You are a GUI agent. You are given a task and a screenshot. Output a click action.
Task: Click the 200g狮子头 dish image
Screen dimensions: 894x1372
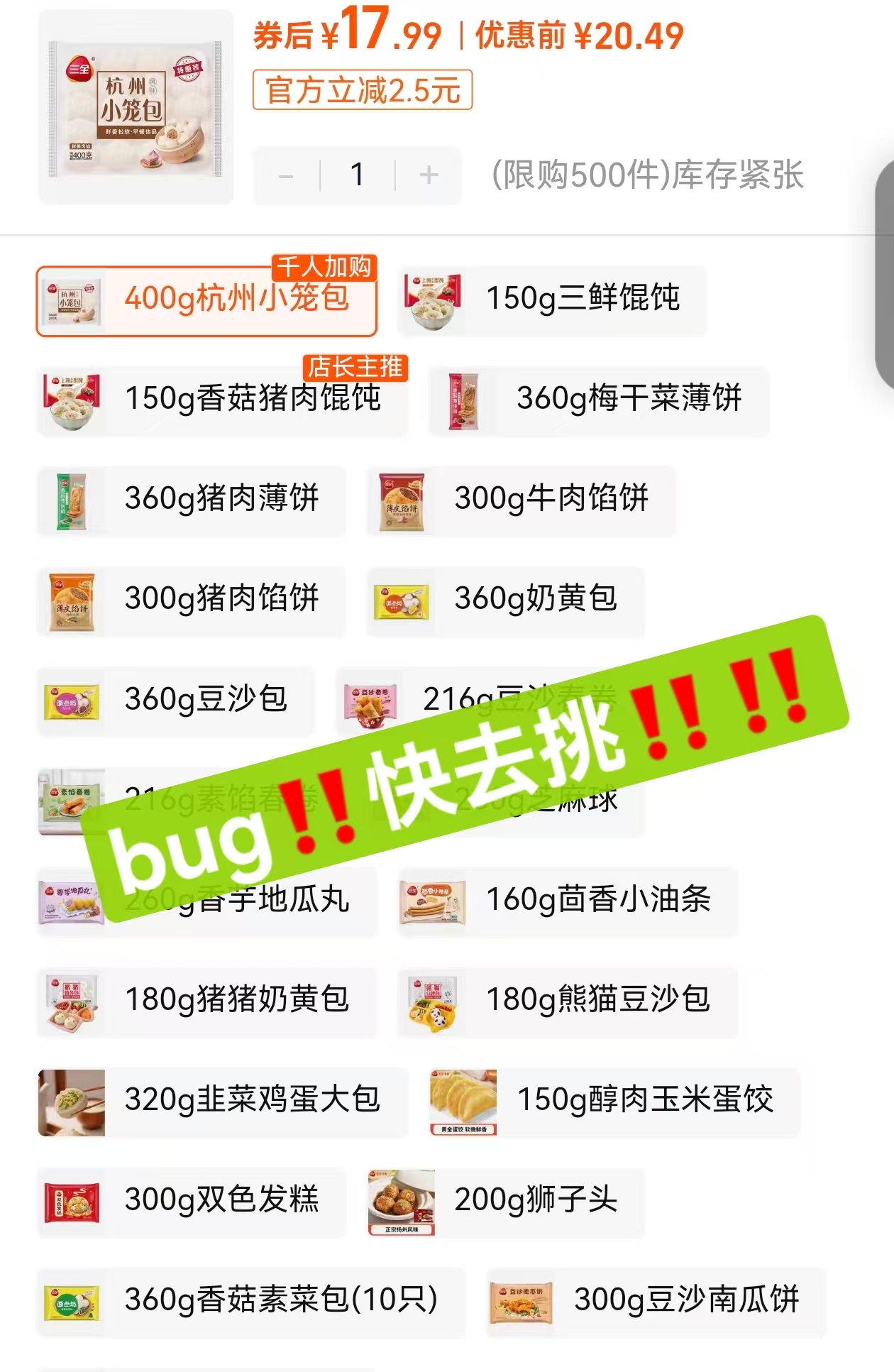401,1202
